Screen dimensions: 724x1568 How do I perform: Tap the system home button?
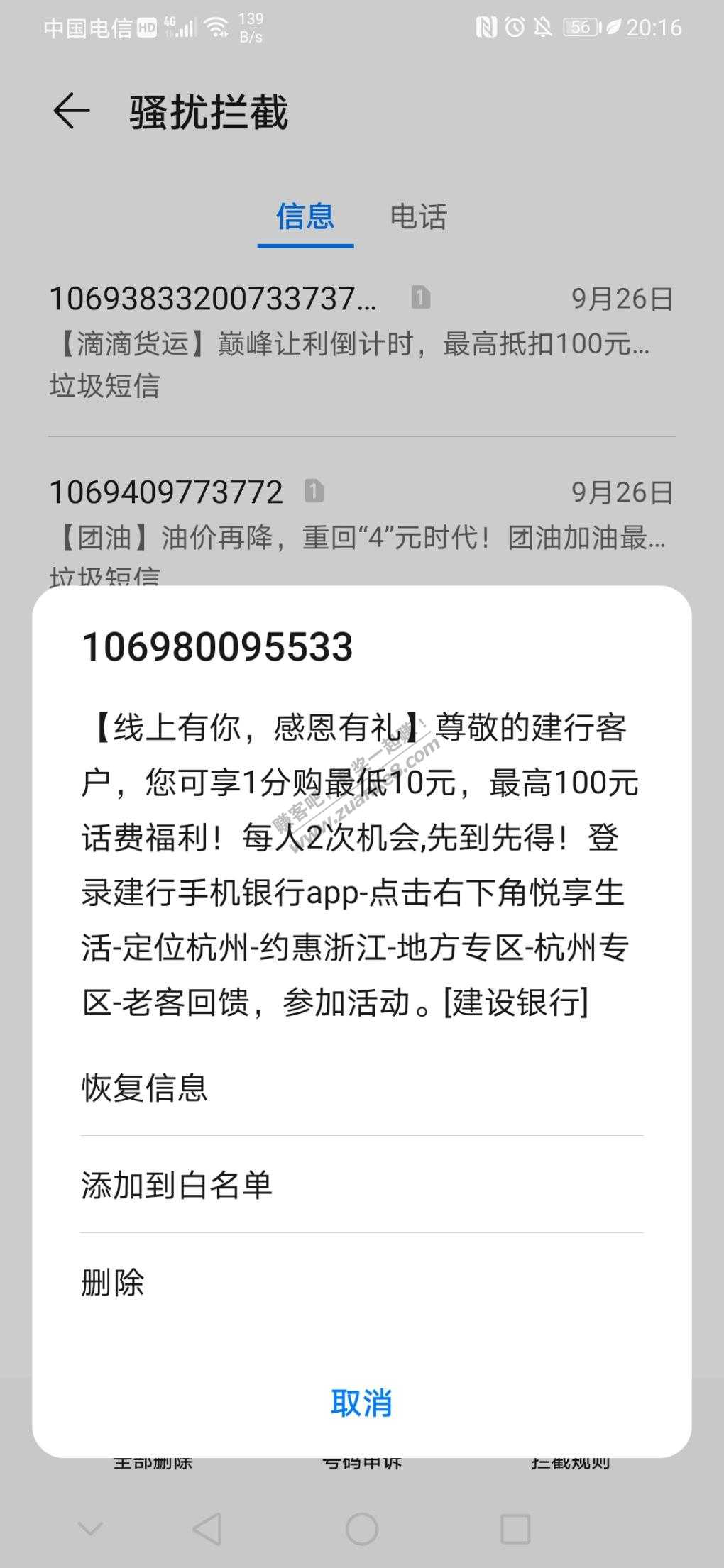tap(362, 1528)
